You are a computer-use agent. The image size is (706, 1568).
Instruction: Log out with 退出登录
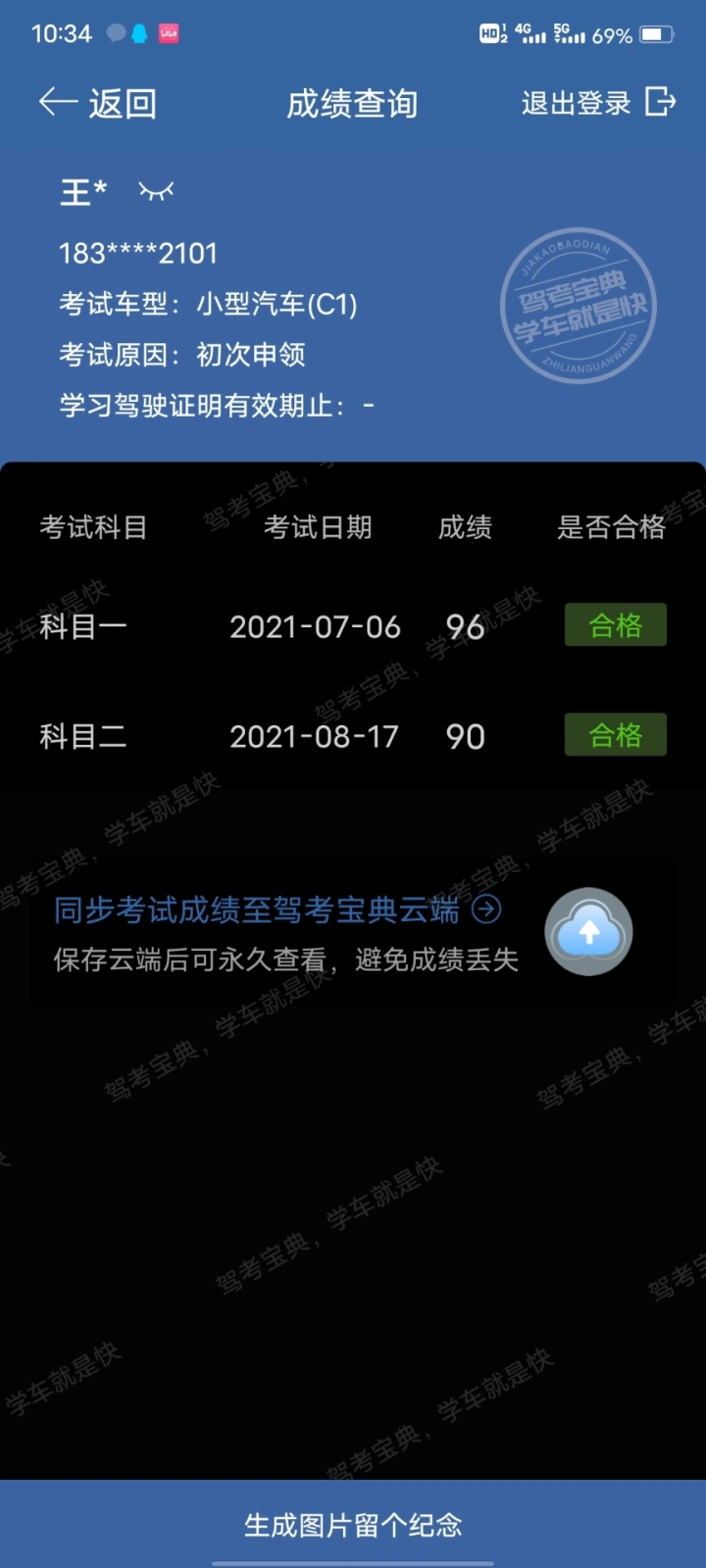click(598, 103)
